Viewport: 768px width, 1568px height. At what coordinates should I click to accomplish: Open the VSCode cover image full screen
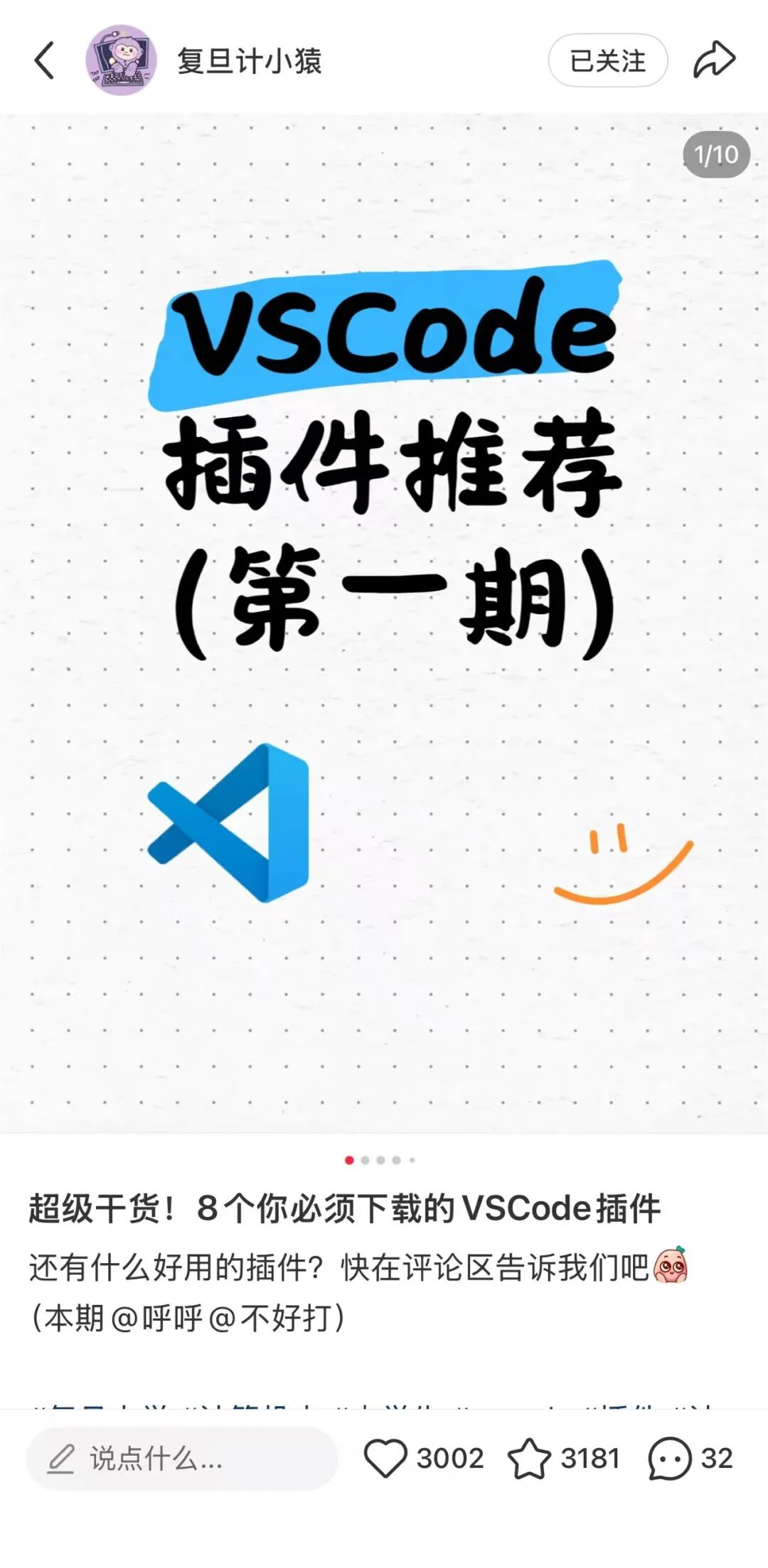tap(384, 623)
